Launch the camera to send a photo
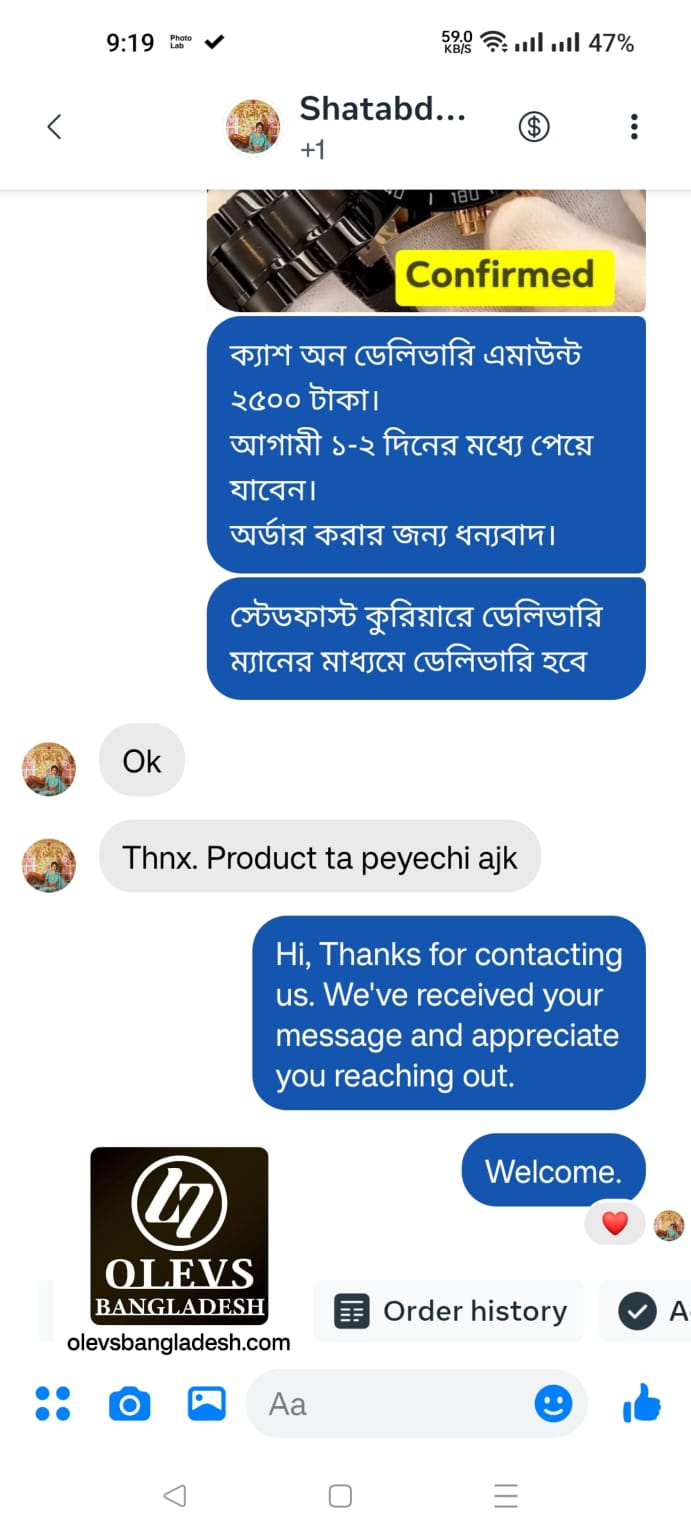This screenshot has height=1536, width=691. (x=129, y=1404)
